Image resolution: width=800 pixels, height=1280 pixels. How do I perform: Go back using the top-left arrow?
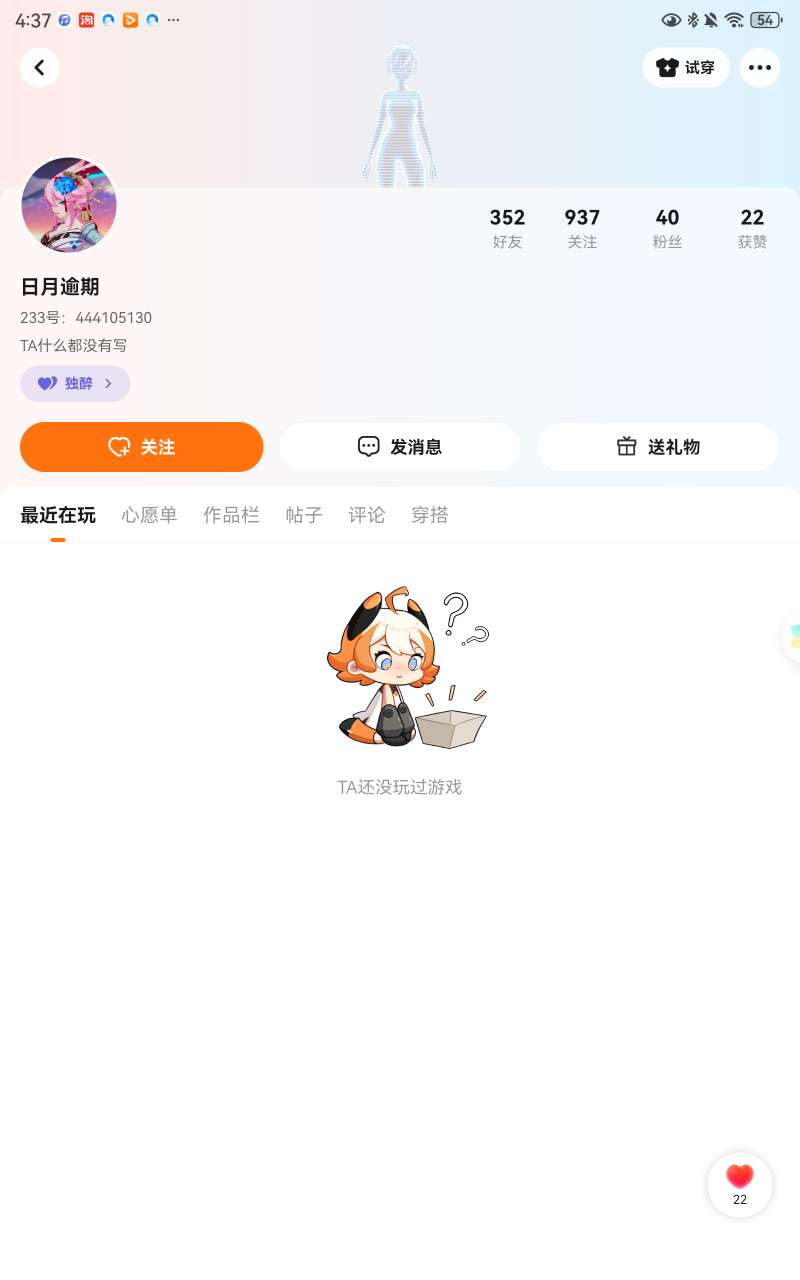point(40,68)
